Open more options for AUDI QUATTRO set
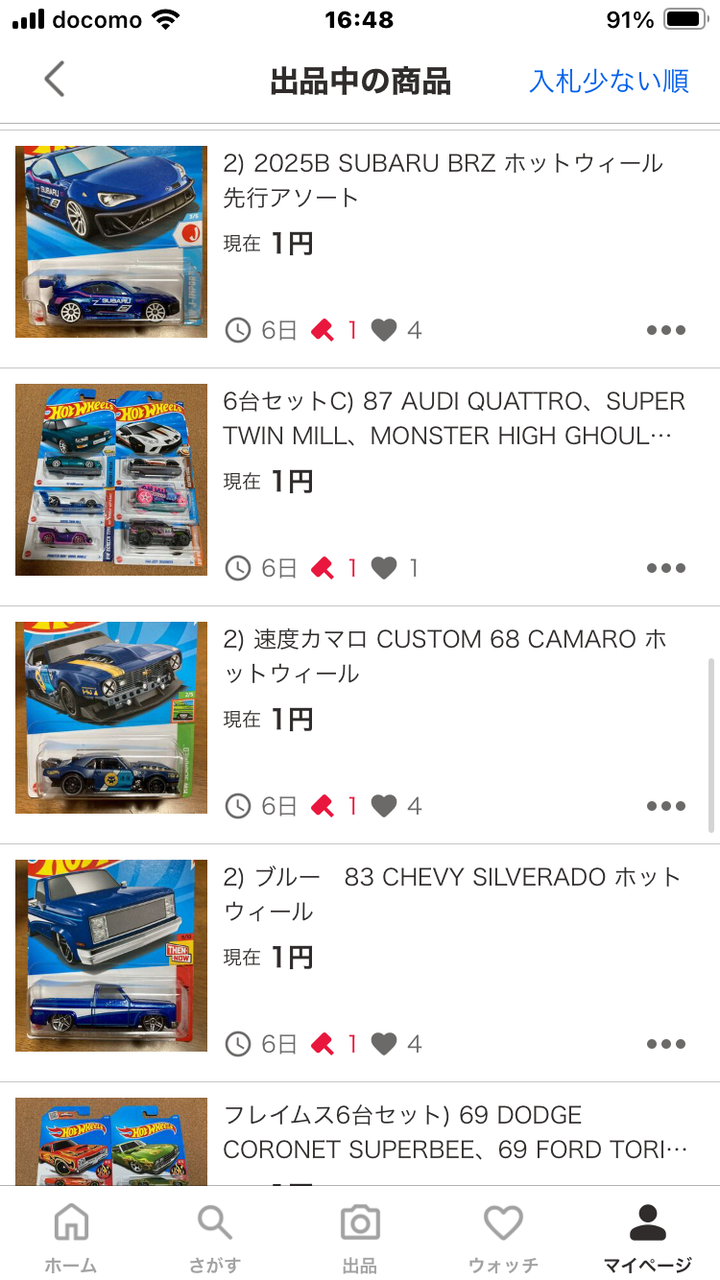 coord(666,568)
